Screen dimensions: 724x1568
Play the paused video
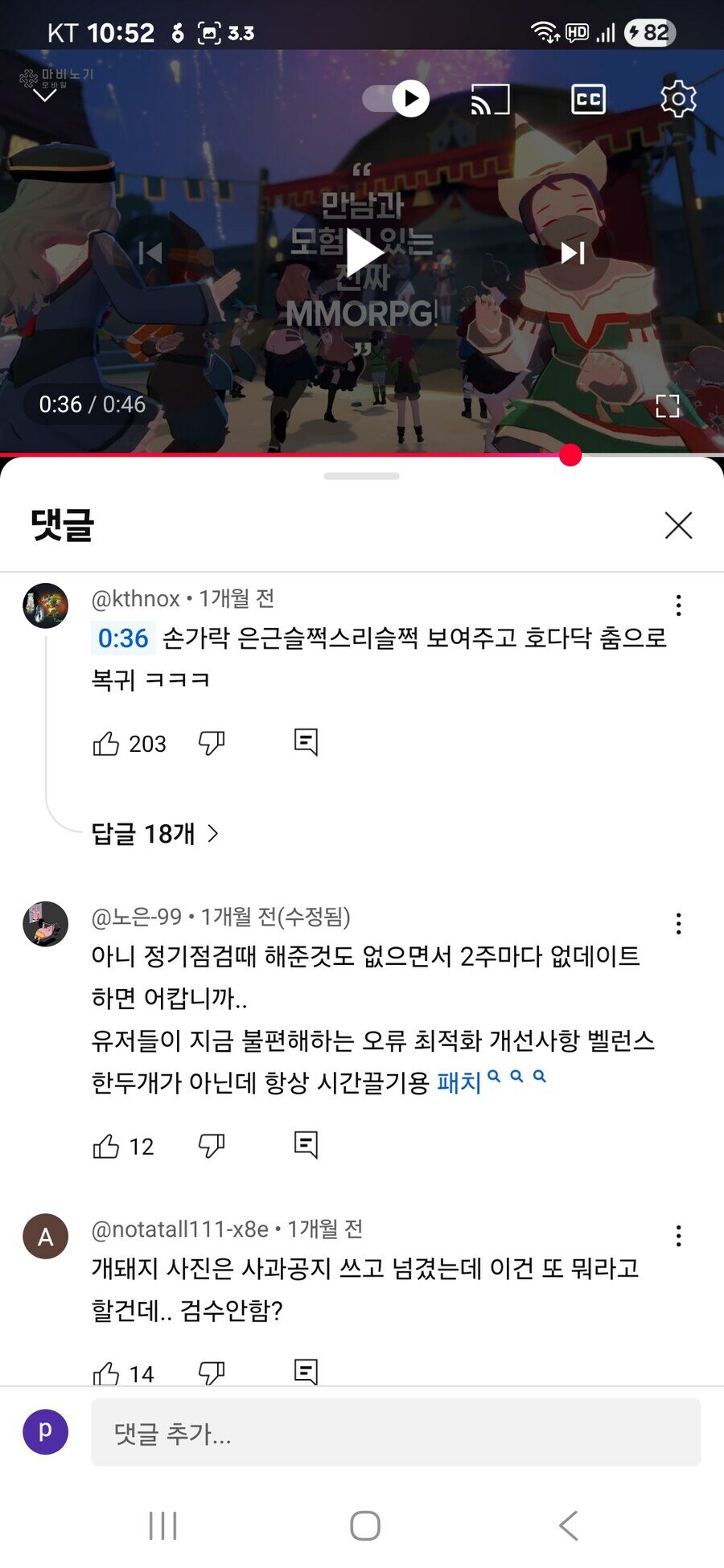363,252
